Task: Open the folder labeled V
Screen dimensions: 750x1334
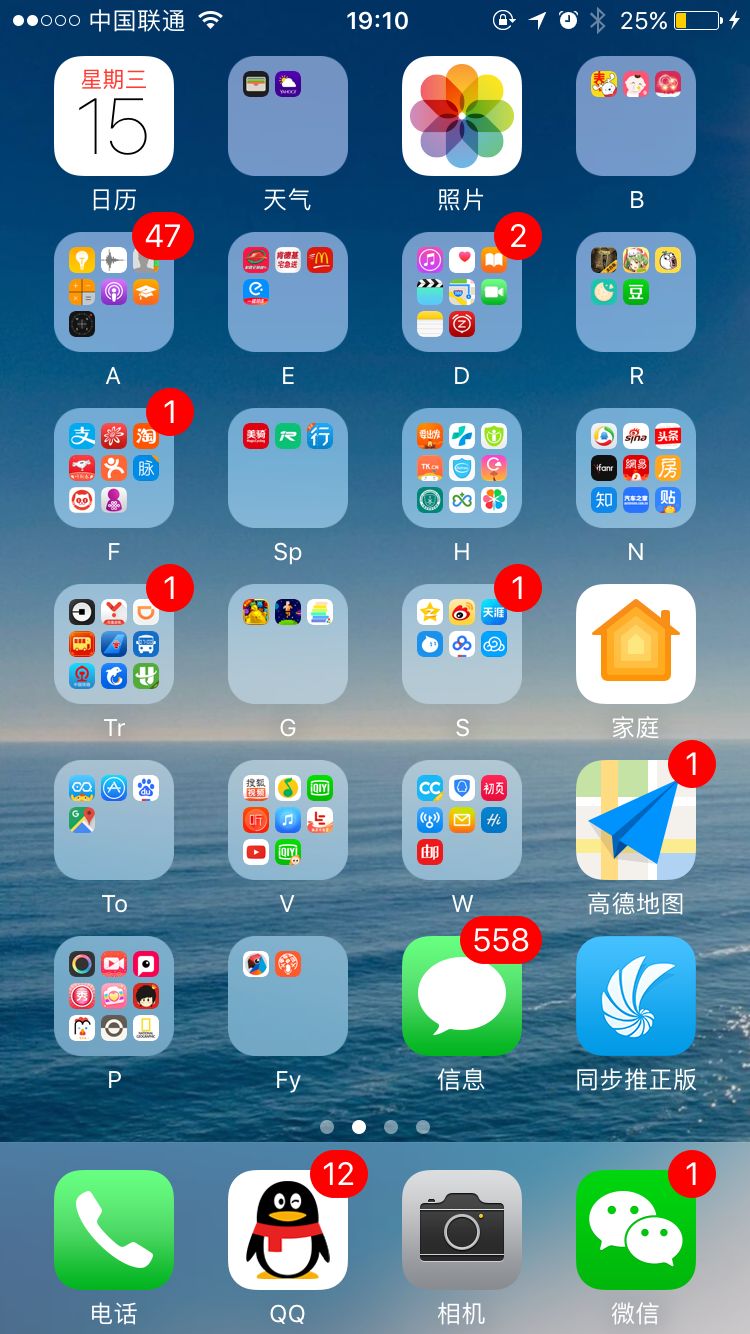Action: (287, 820)
